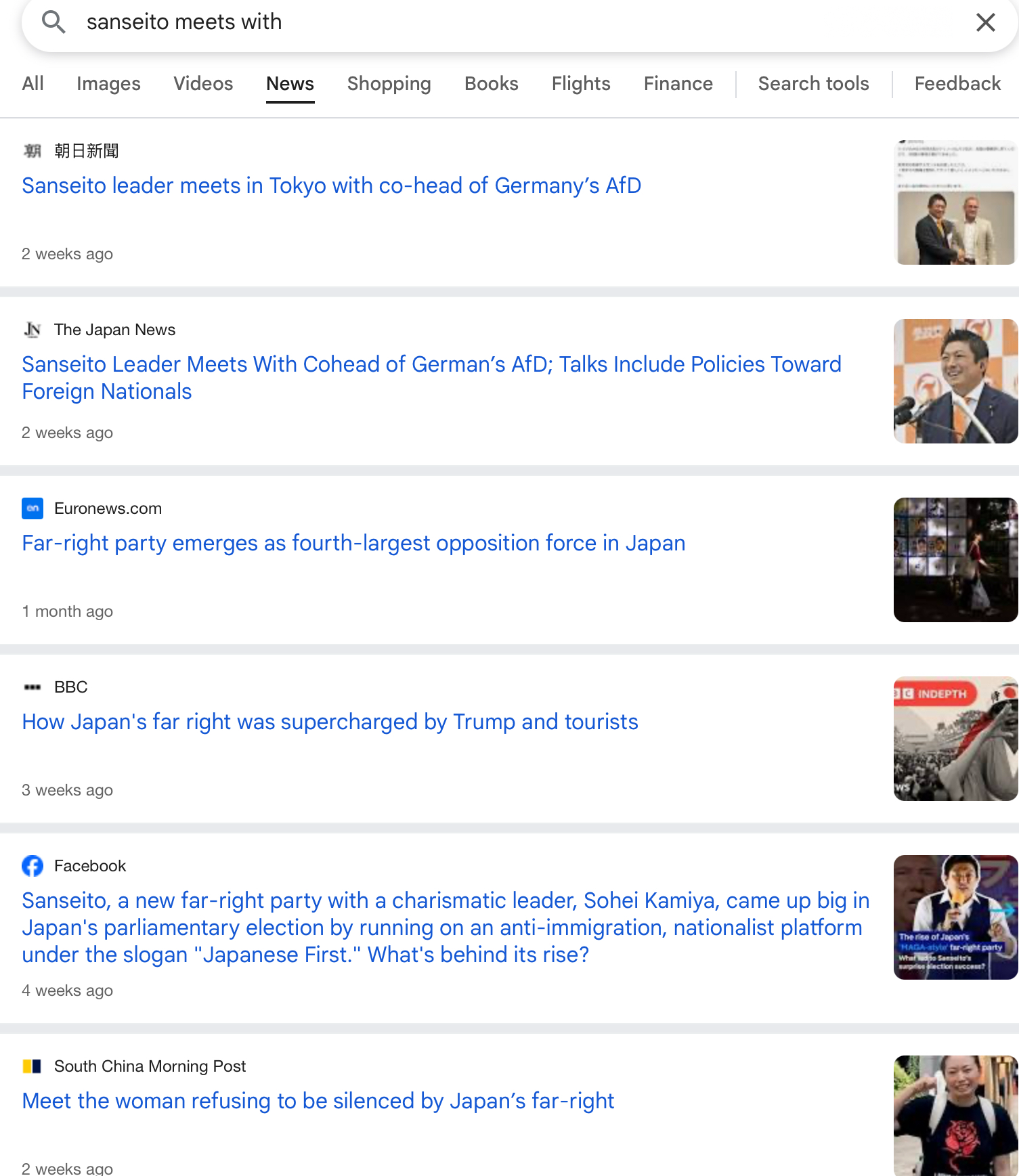Tap the Feedback link
The width and height of the screenshot is (1019, 1176).
click(957, 83)
